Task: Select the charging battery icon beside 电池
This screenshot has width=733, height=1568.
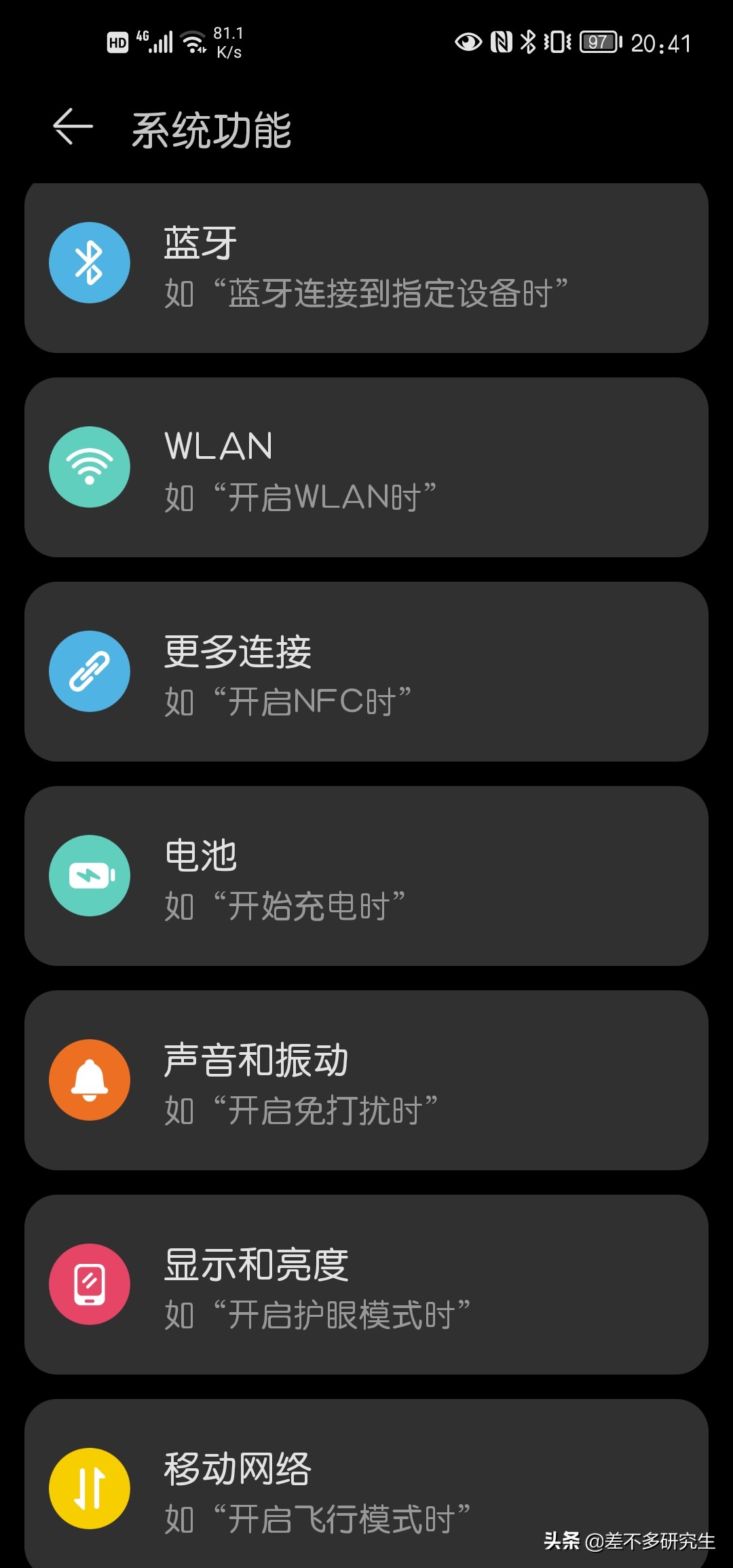Action: click(x=89, y=876)
